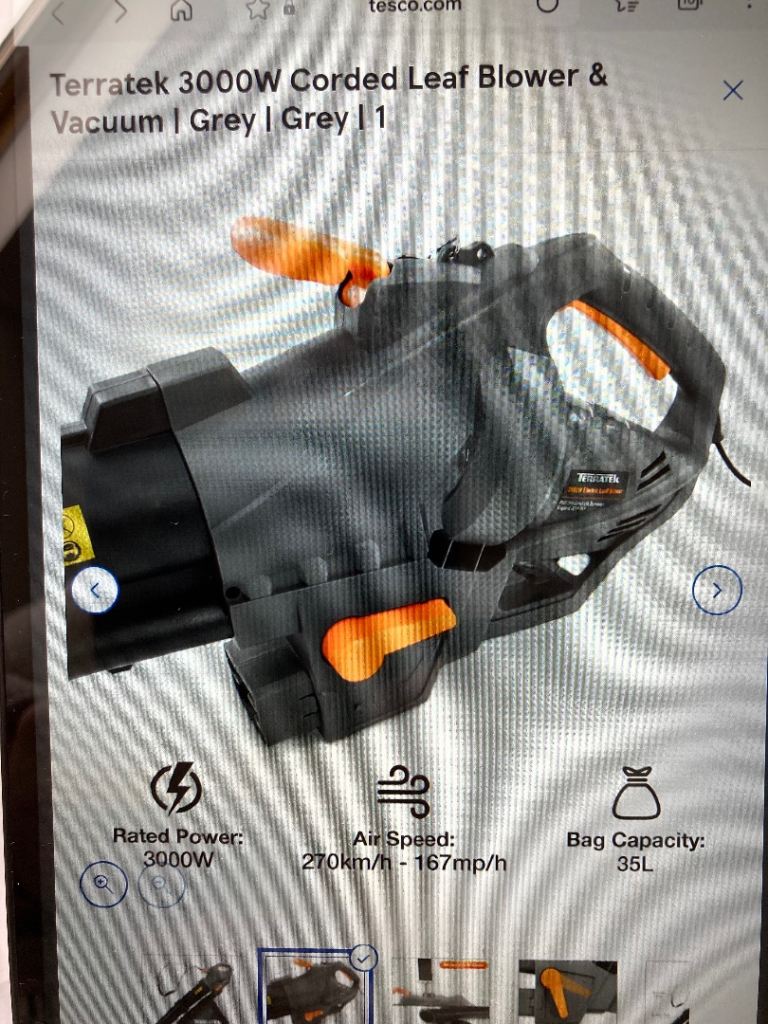
Task: Zoom in on the product image
Action: pyautogui.click(x=103, y=884)
